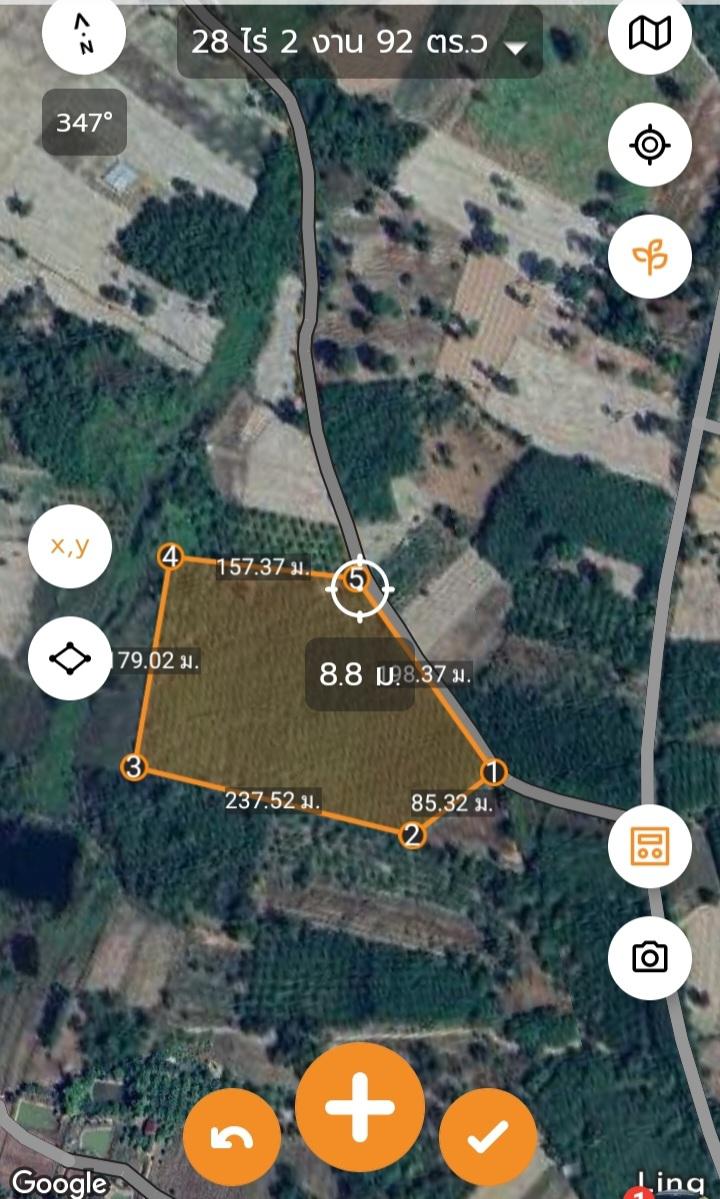Tap the north compass button

click(x=83, y=34)
